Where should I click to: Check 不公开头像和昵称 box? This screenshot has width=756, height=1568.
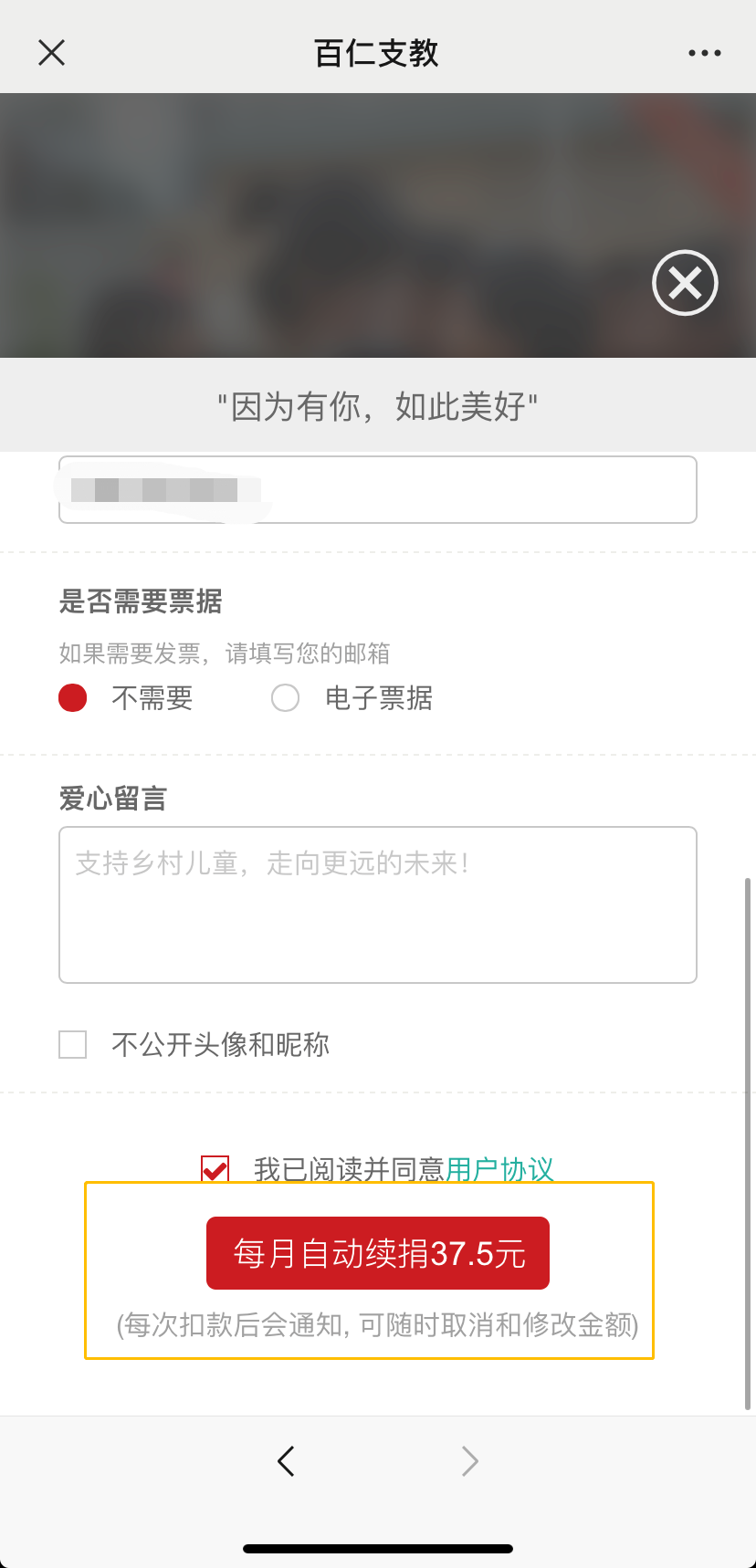pyautogui.click(x=73, y=1044)
